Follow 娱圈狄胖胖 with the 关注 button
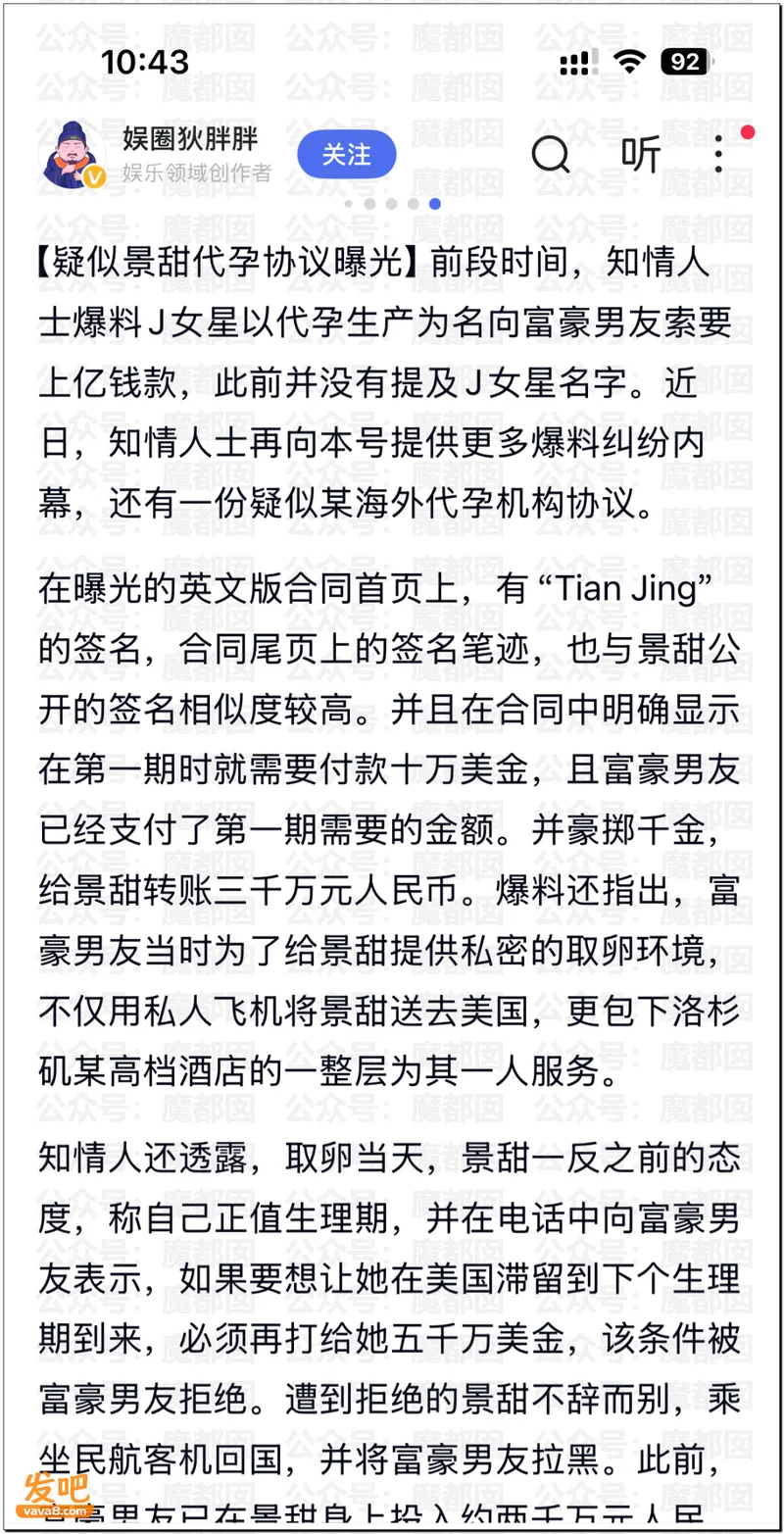This screenshot has width=784, height=1534. point(346,154)
